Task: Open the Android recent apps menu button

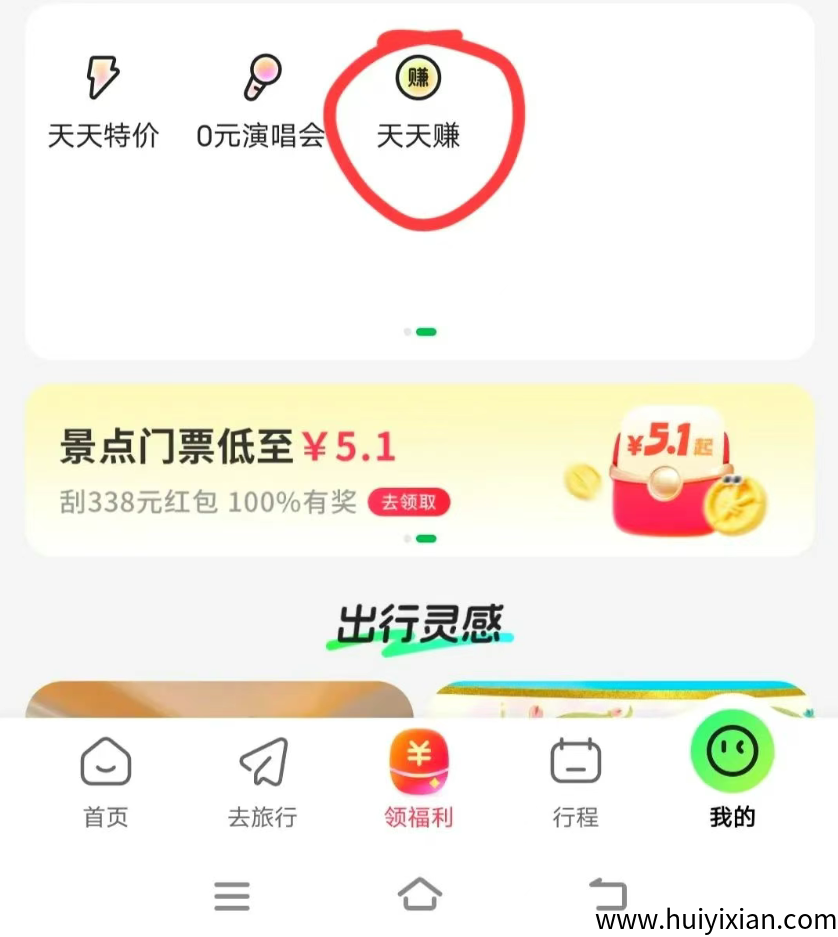Action: [232, 895]
